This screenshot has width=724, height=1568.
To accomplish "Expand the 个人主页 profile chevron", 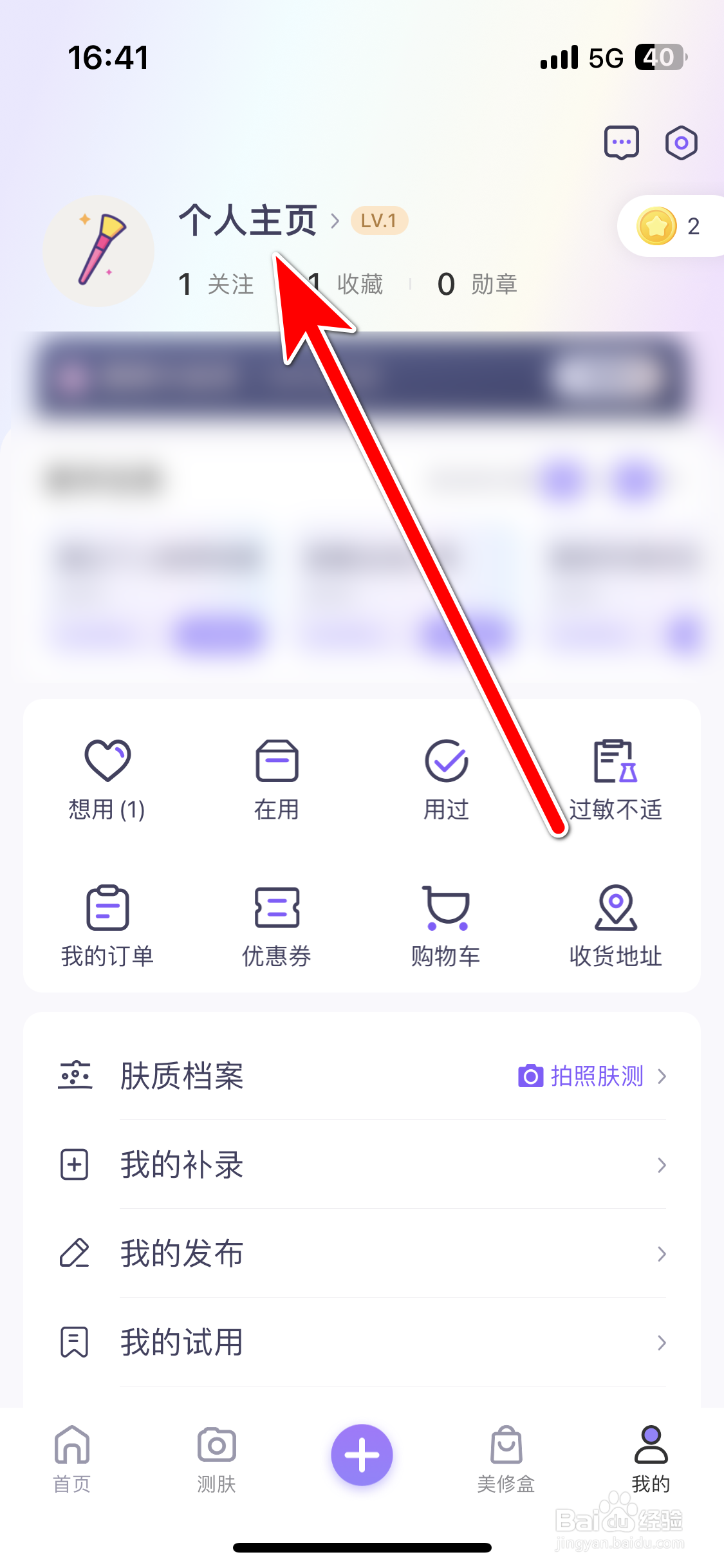I will (x=336, y=221).
